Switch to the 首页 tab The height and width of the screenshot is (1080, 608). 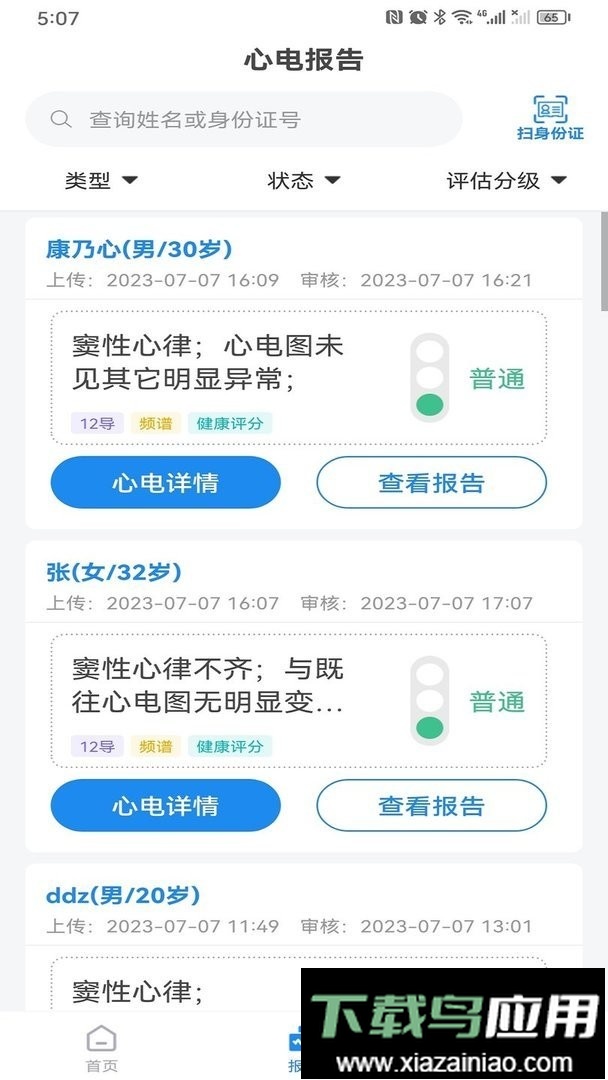[x=101, y=1047]
